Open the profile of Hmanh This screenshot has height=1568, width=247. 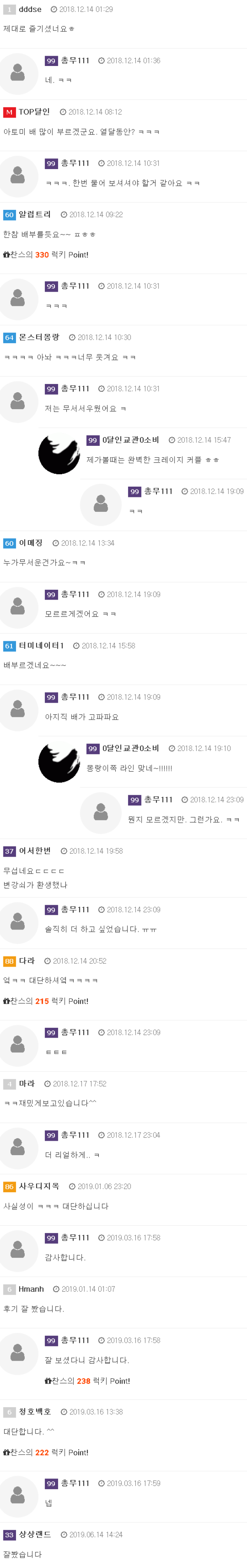click(31, 1289)
